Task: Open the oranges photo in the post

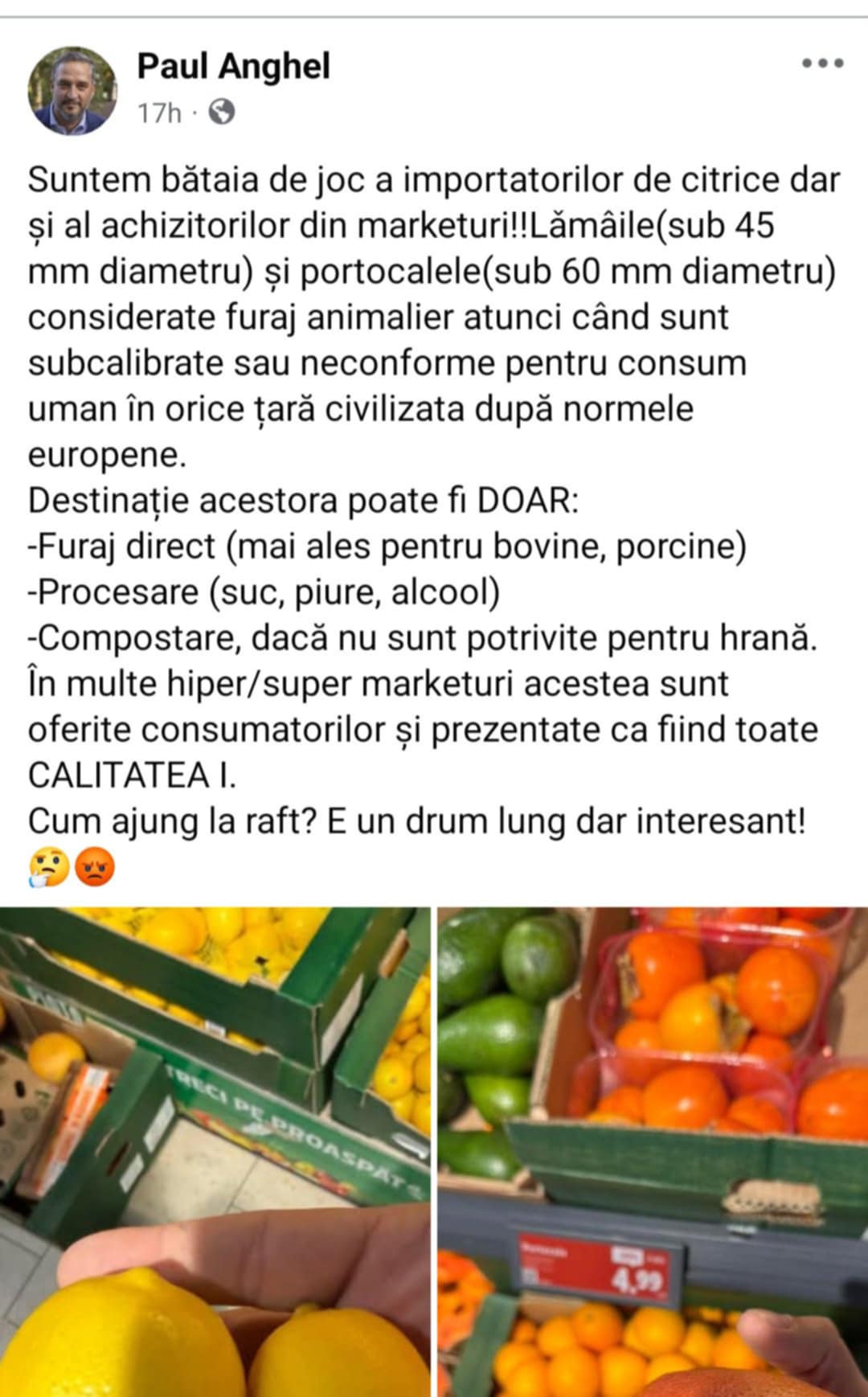Action: click(653, 1152)
